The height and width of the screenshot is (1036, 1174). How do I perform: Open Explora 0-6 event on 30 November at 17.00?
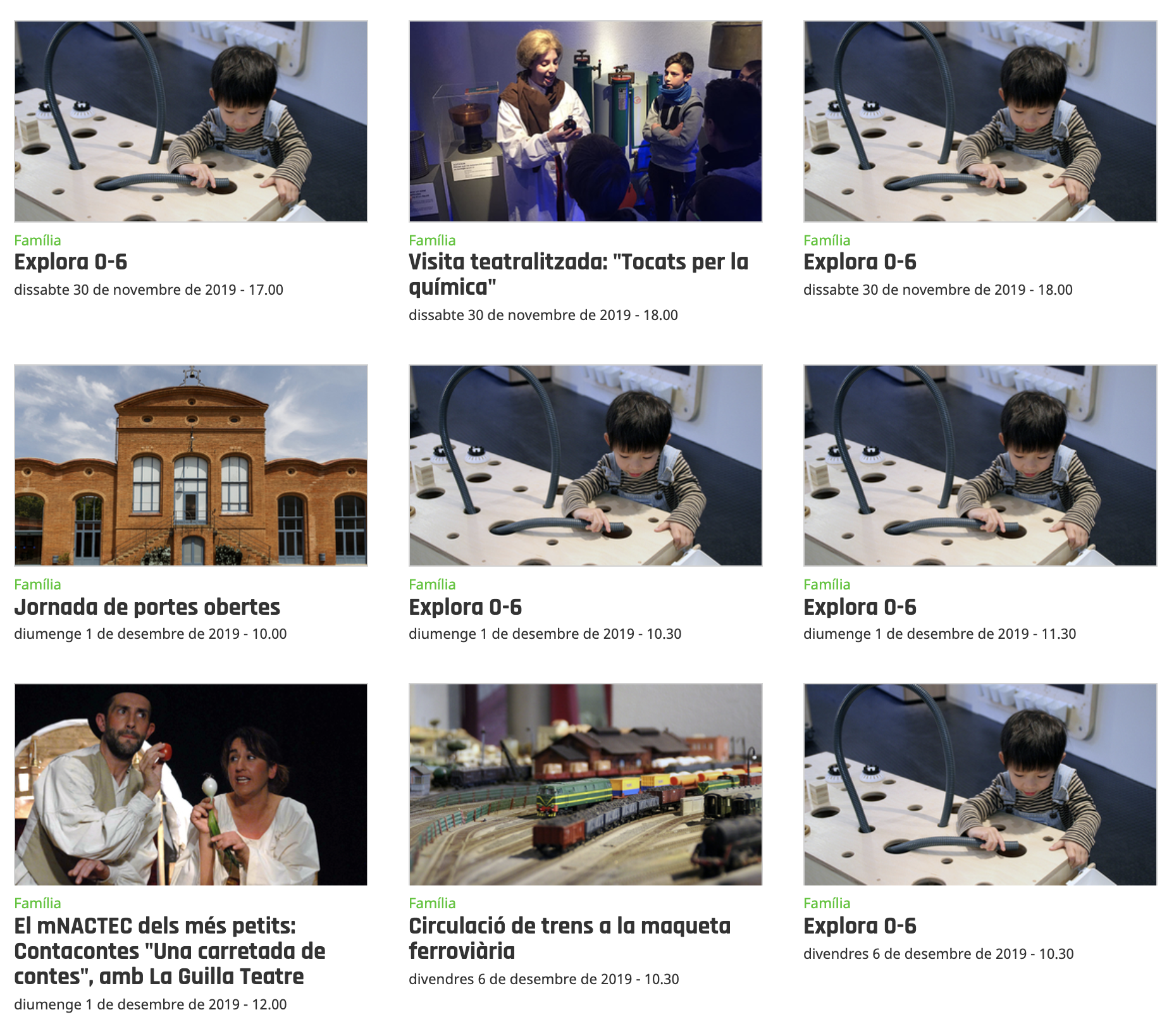71,262
